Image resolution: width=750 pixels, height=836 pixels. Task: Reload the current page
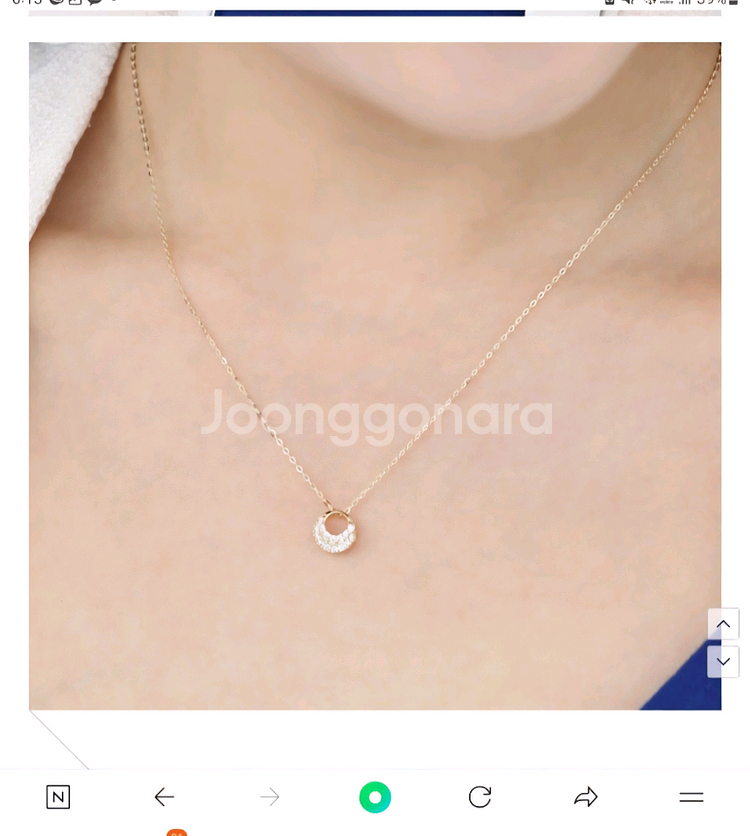480,797
